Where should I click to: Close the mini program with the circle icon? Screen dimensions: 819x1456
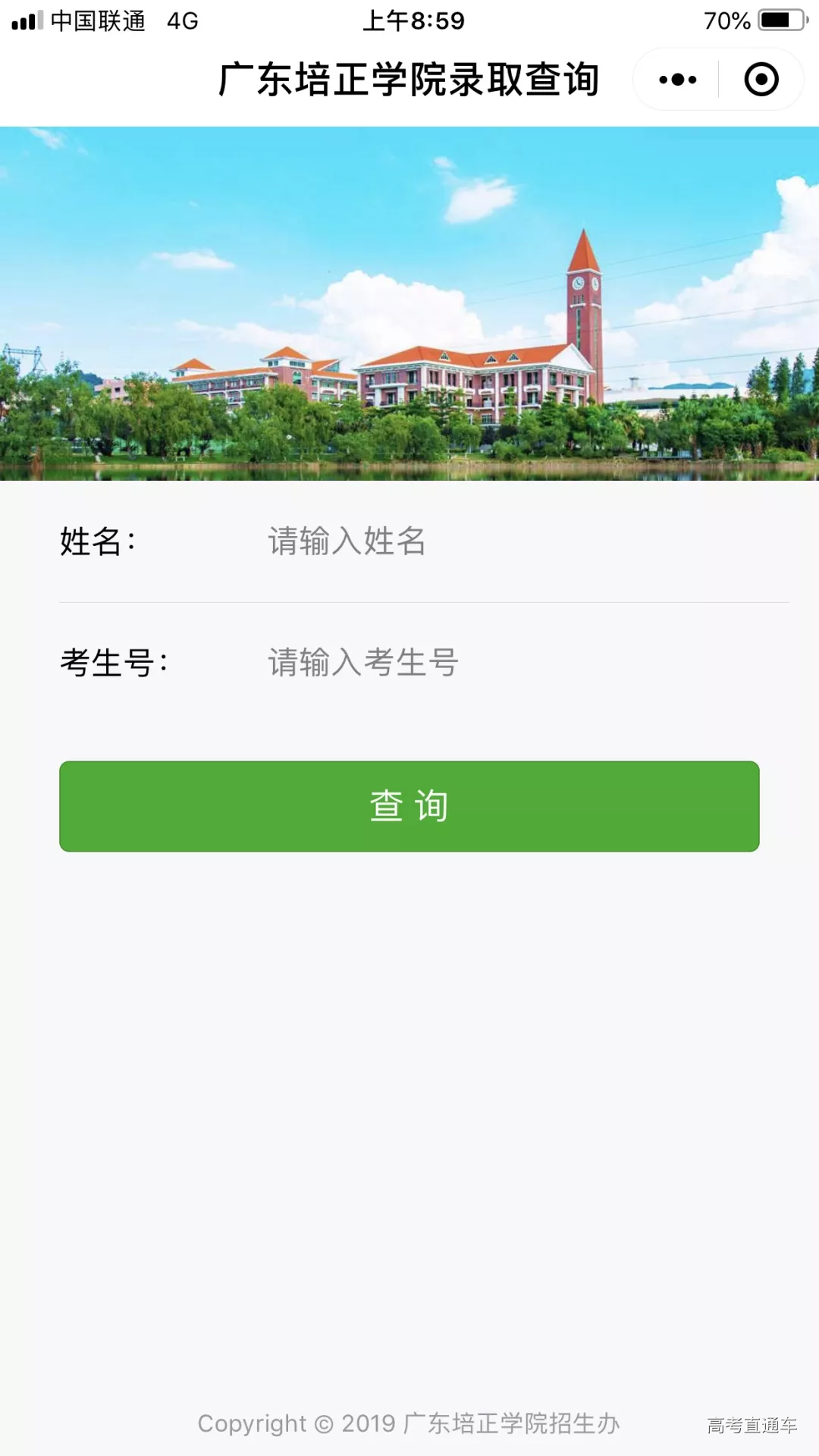tap(761, 80)
